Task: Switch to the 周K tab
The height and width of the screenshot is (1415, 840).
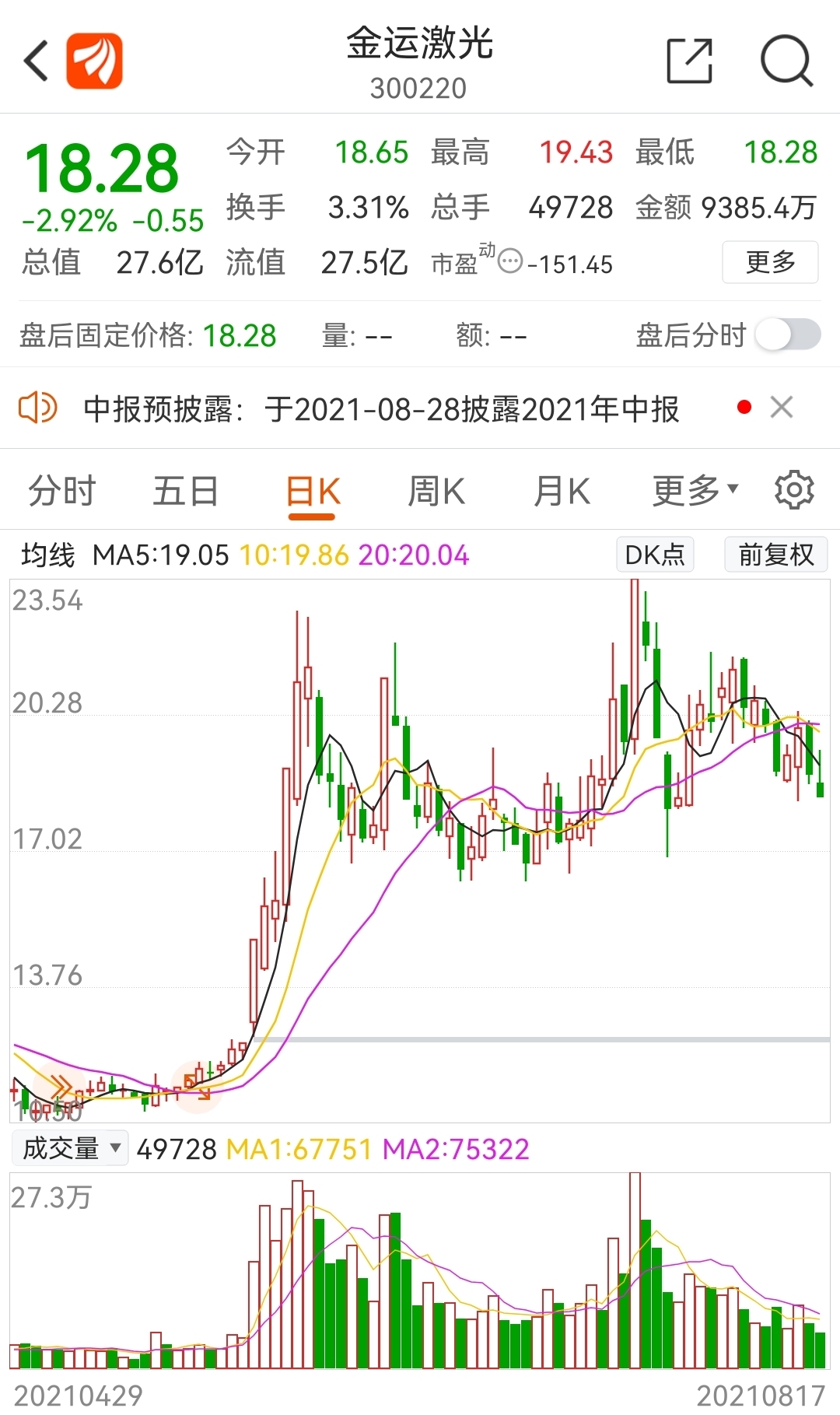Action: click(436, 492)
